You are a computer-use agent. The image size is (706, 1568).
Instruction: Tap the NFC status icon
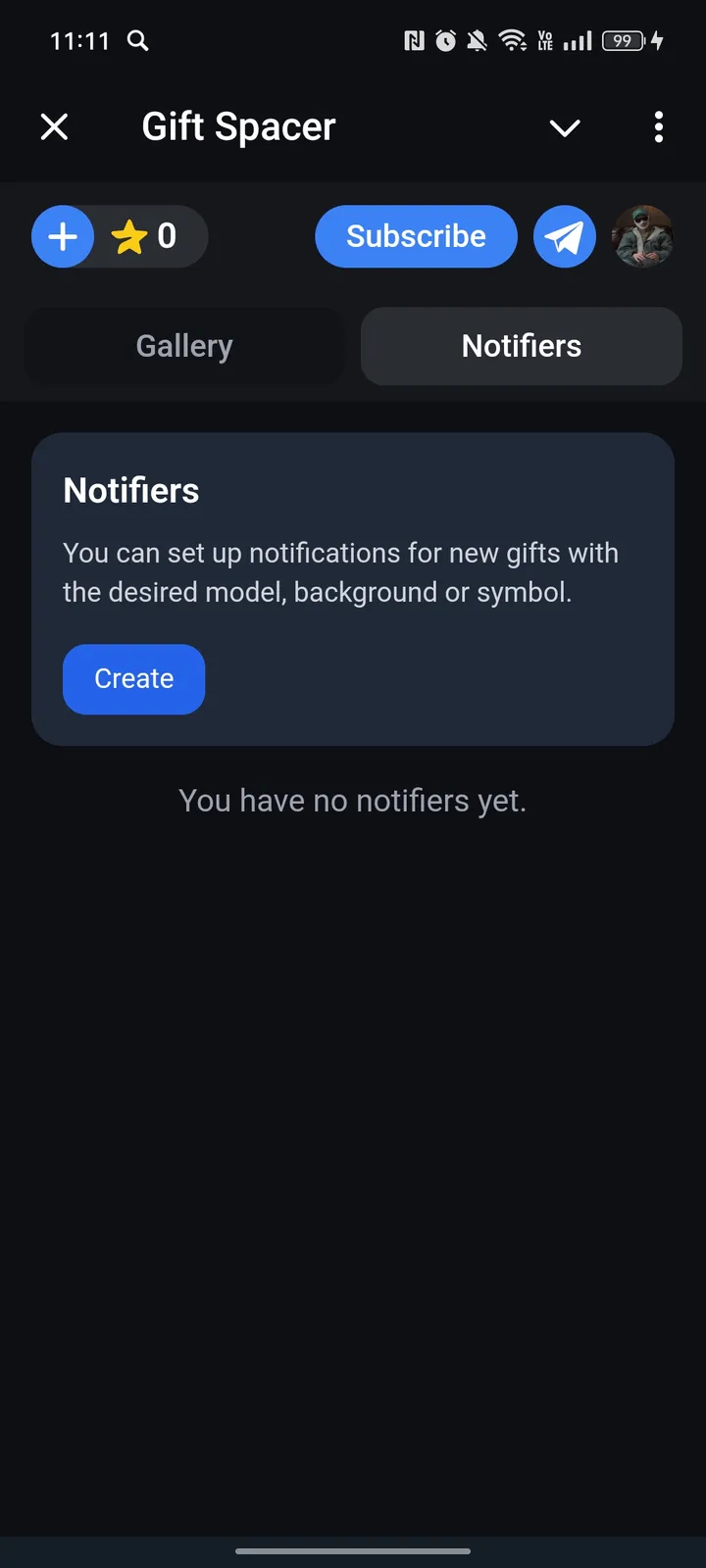(x=413, y=41)
